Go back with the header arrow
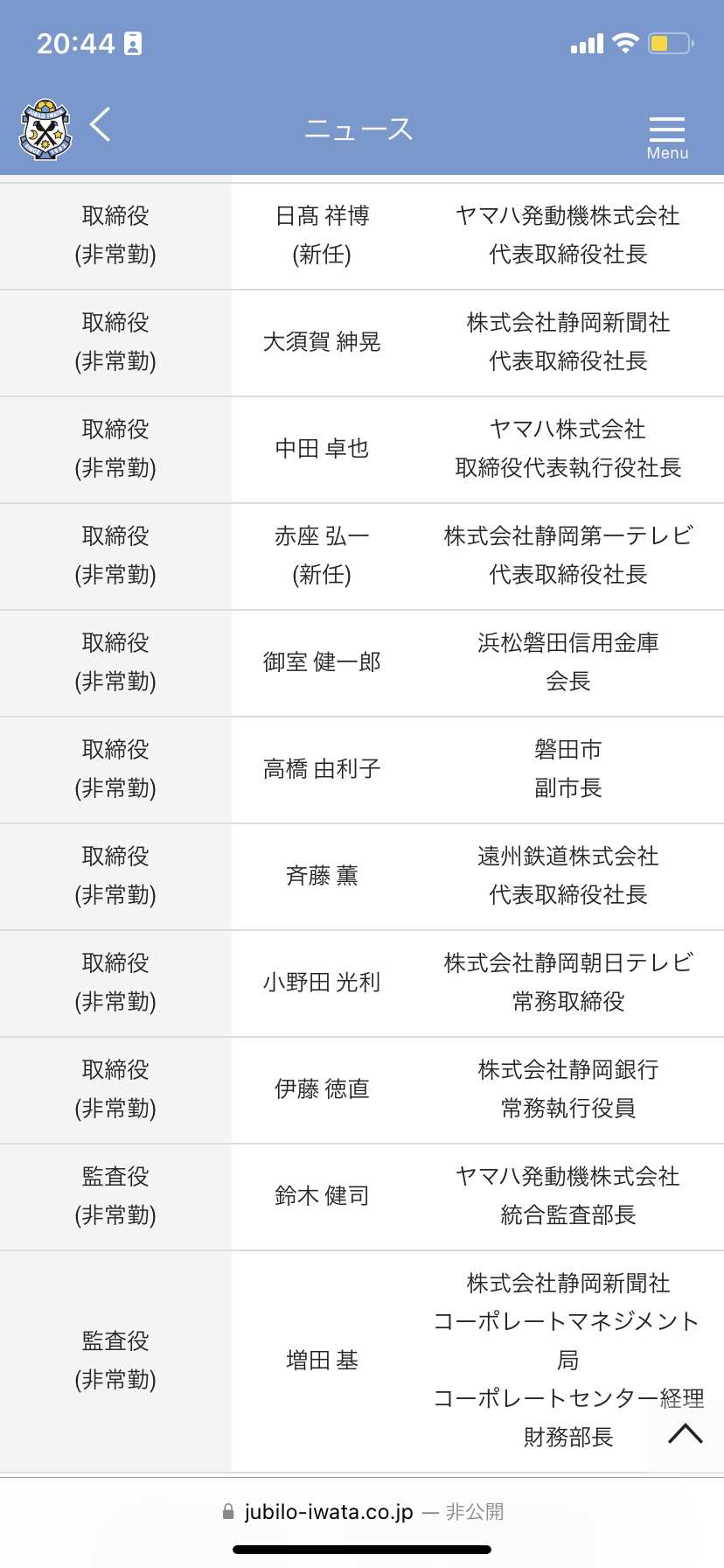 point(101,124)
